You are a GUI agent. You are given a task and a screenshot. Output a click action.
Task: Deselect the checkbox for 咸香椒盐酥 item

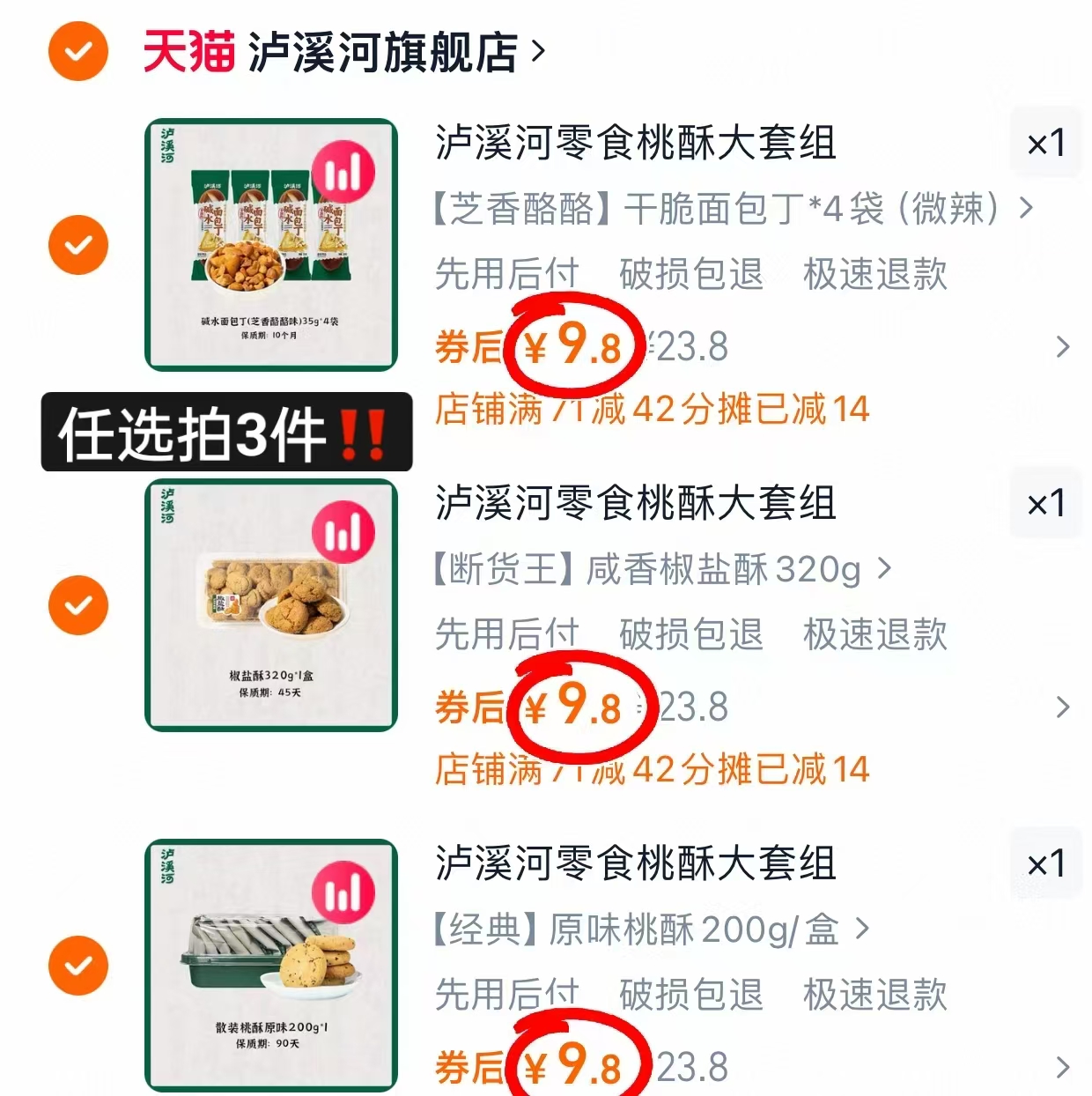(78, 604)
